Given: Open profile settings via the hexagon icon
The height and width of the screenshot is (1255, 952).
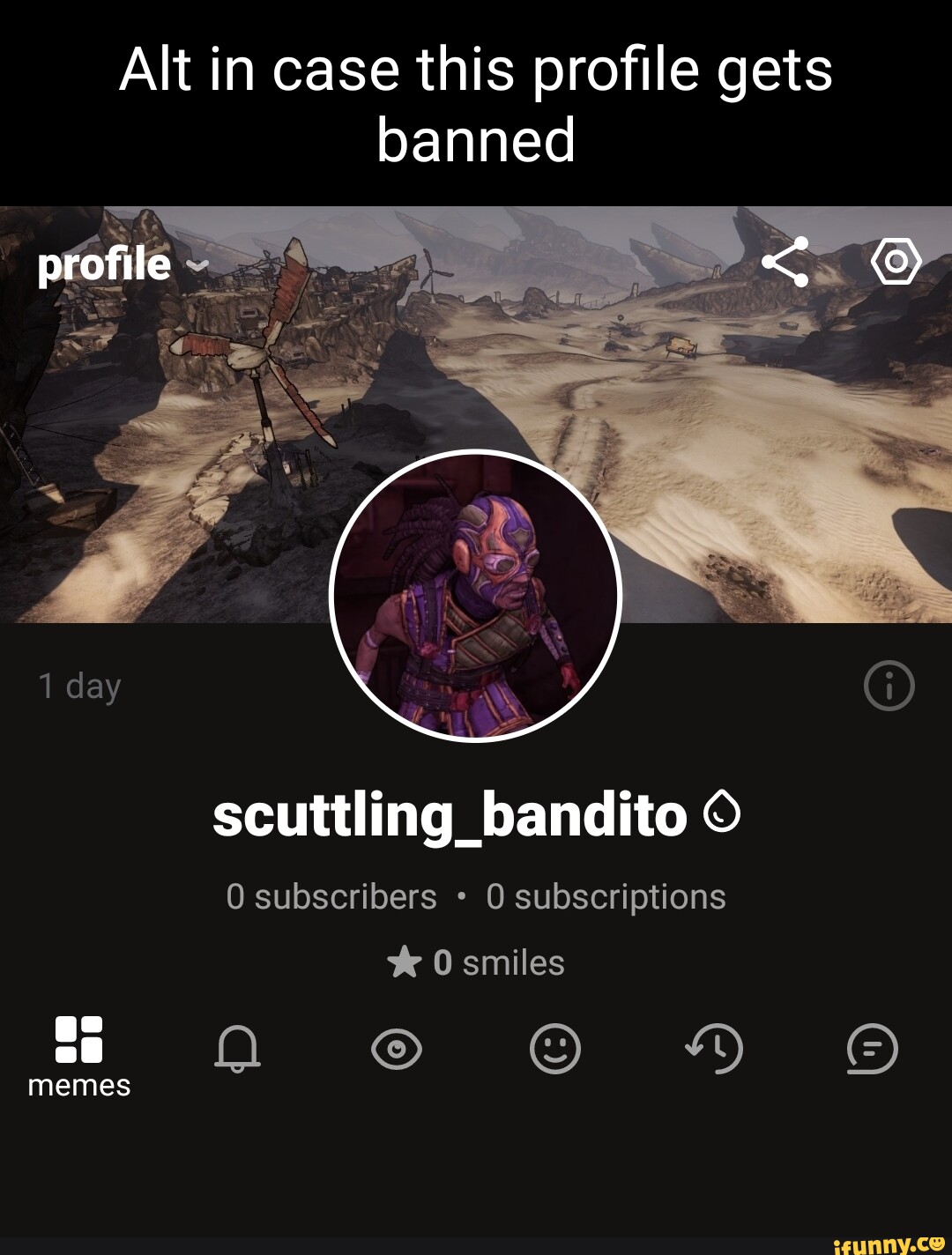Looking at the screenshot, I should coord(896,262).
